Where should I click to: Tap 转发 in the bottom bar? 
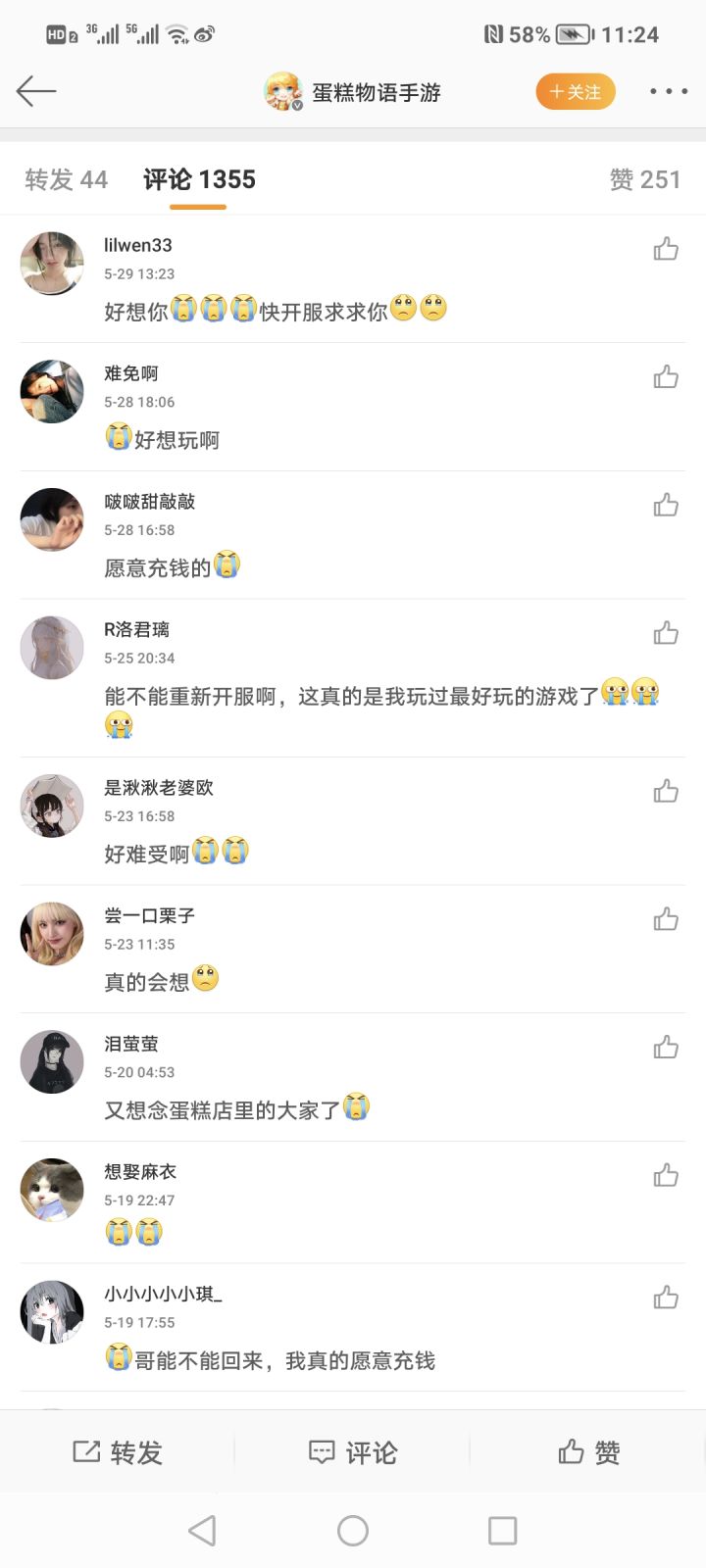pos(118,1452)
